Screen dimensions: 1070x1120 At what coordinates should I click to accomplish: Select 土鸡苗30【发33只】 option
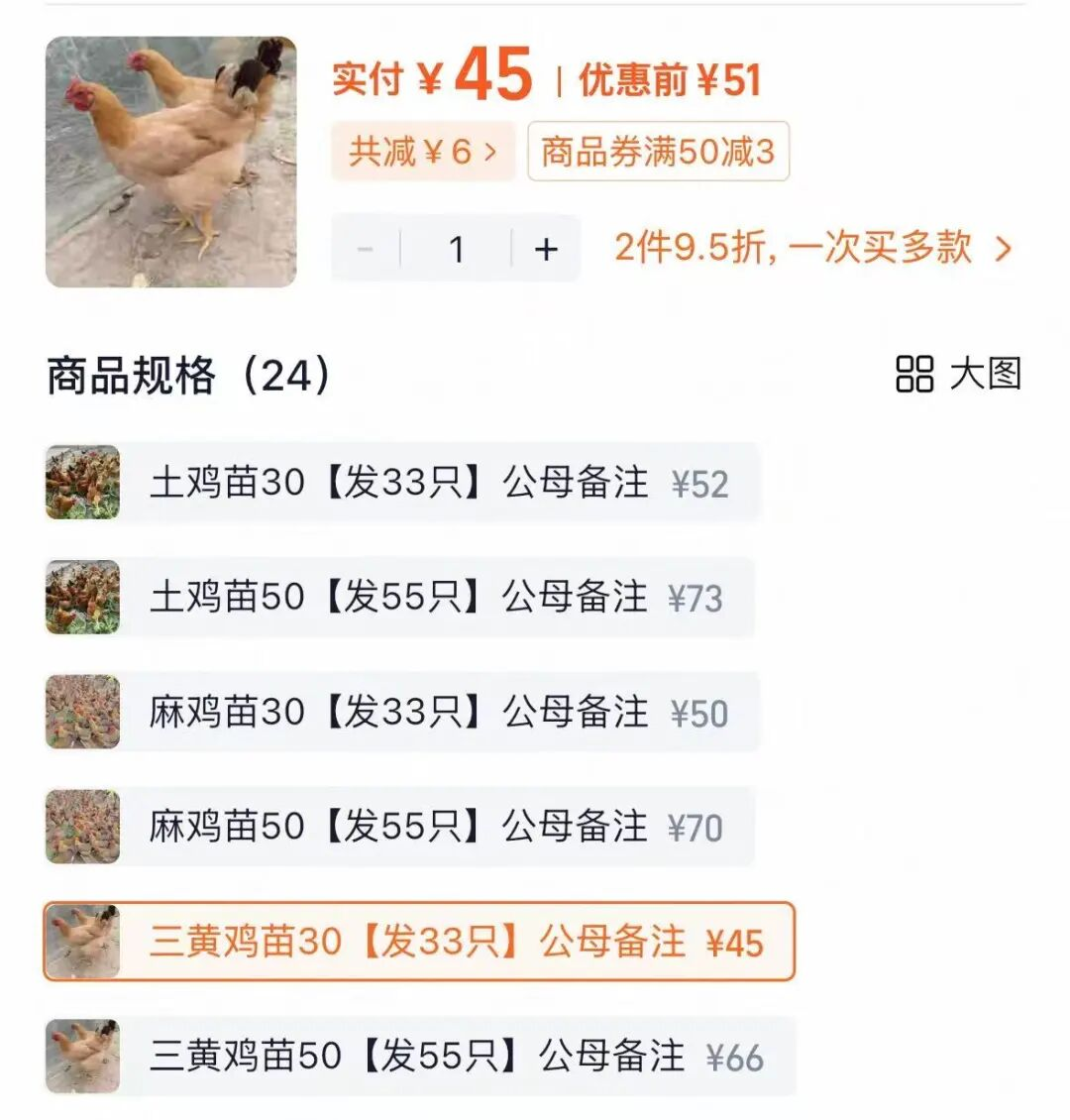point(401,483)
